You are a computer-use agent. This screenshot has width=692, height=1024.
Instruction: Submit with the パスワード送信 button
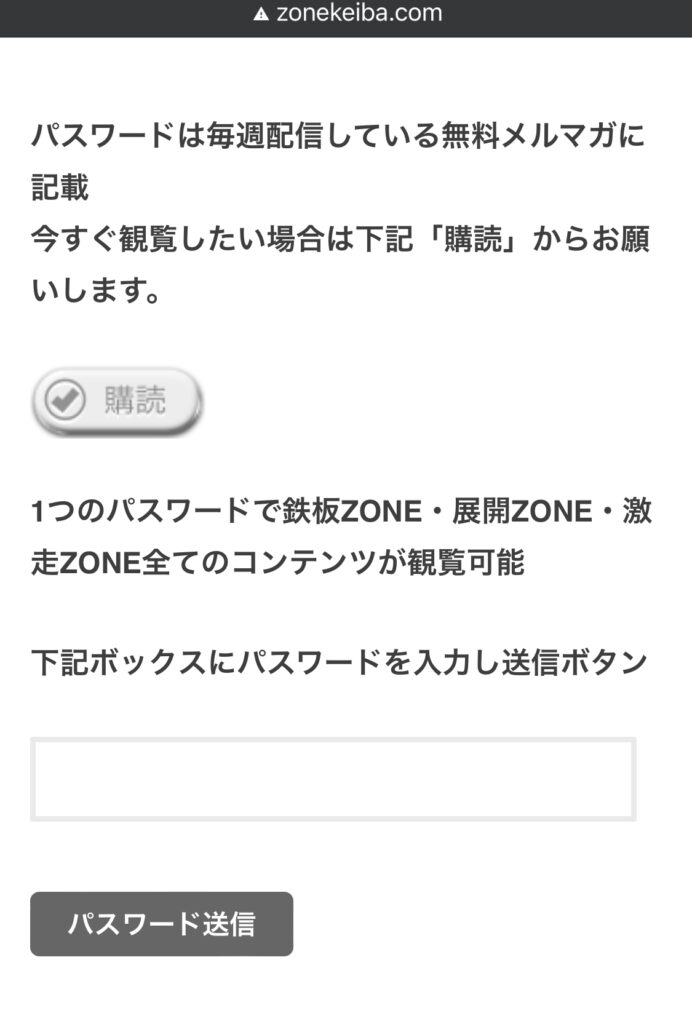click(161, 924)
